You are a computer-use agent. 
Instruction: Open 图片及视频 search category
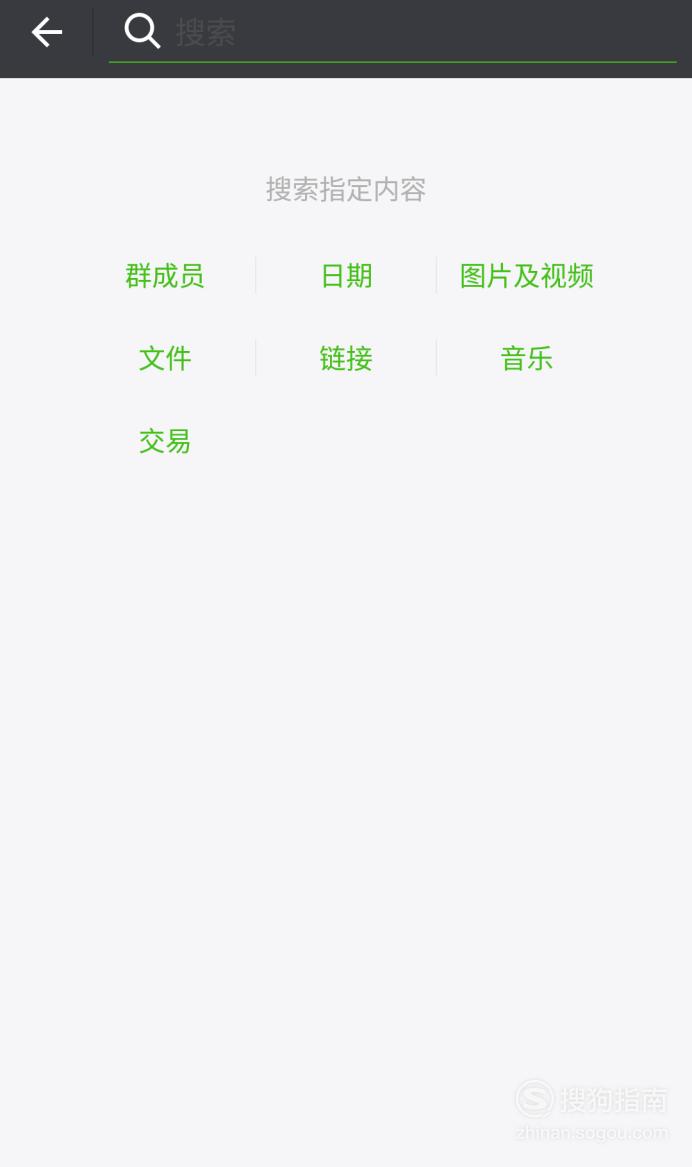(x=527, y=276)
